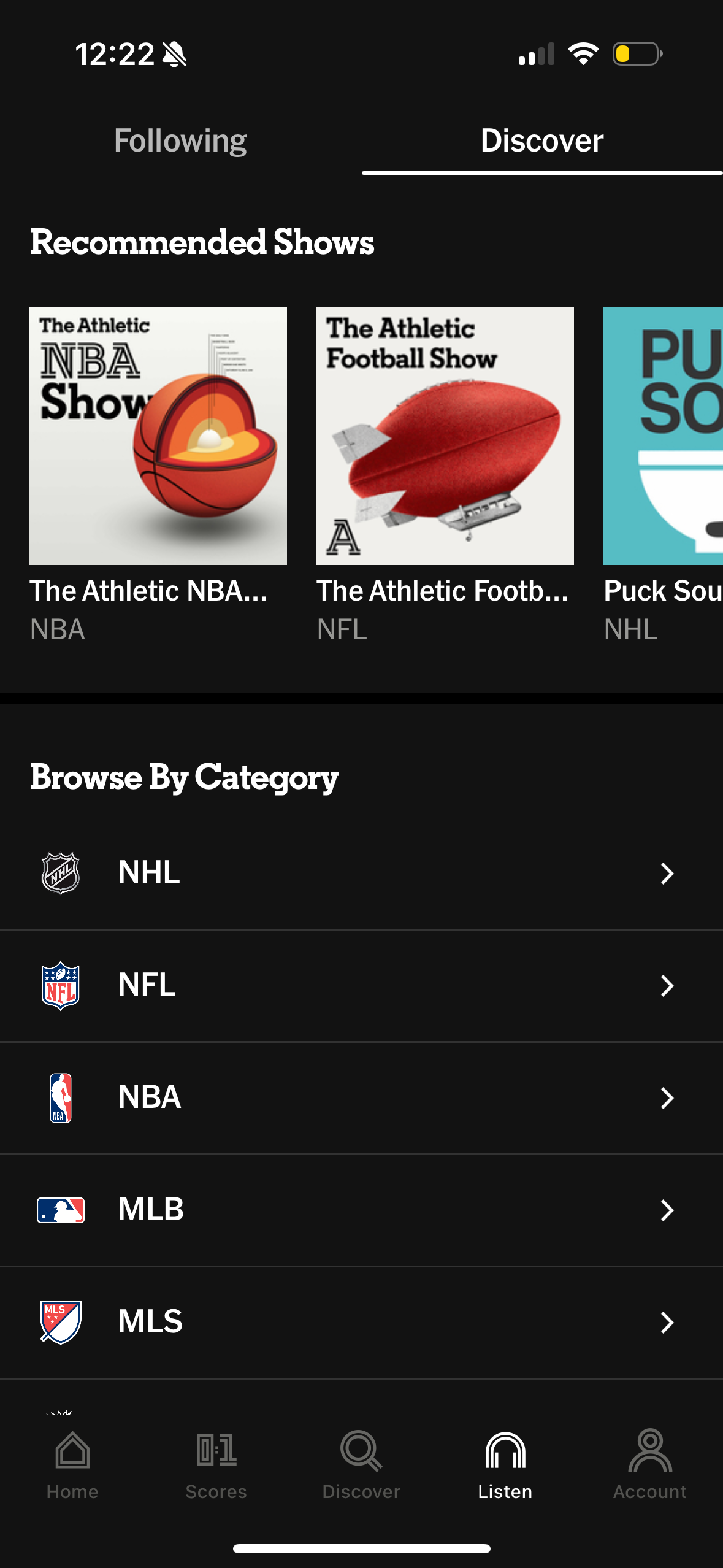Expand the MLS category chevron
This screenshot has width=723, height=1568.
[668, 1322]
